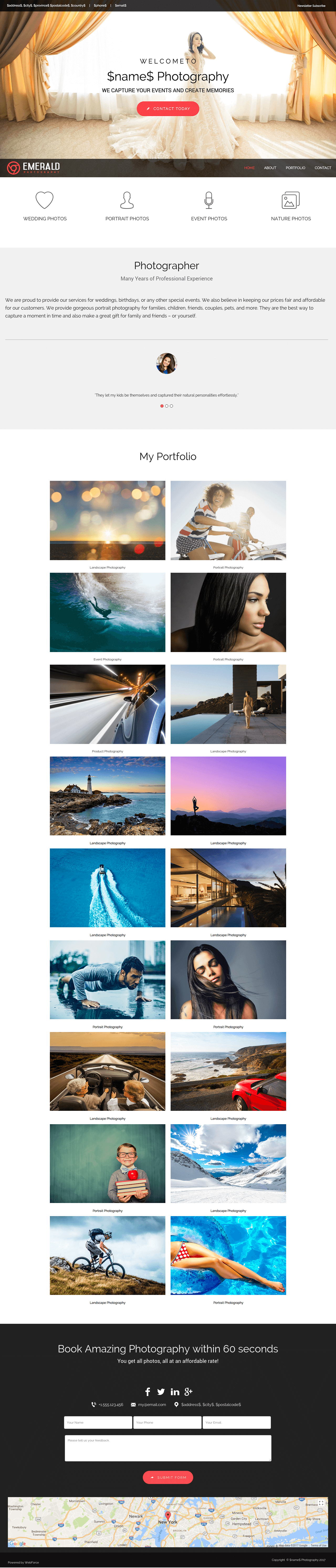Open the LinkedIn profile
Screen dimensions: 336x1568
[x=175, y=1392]
